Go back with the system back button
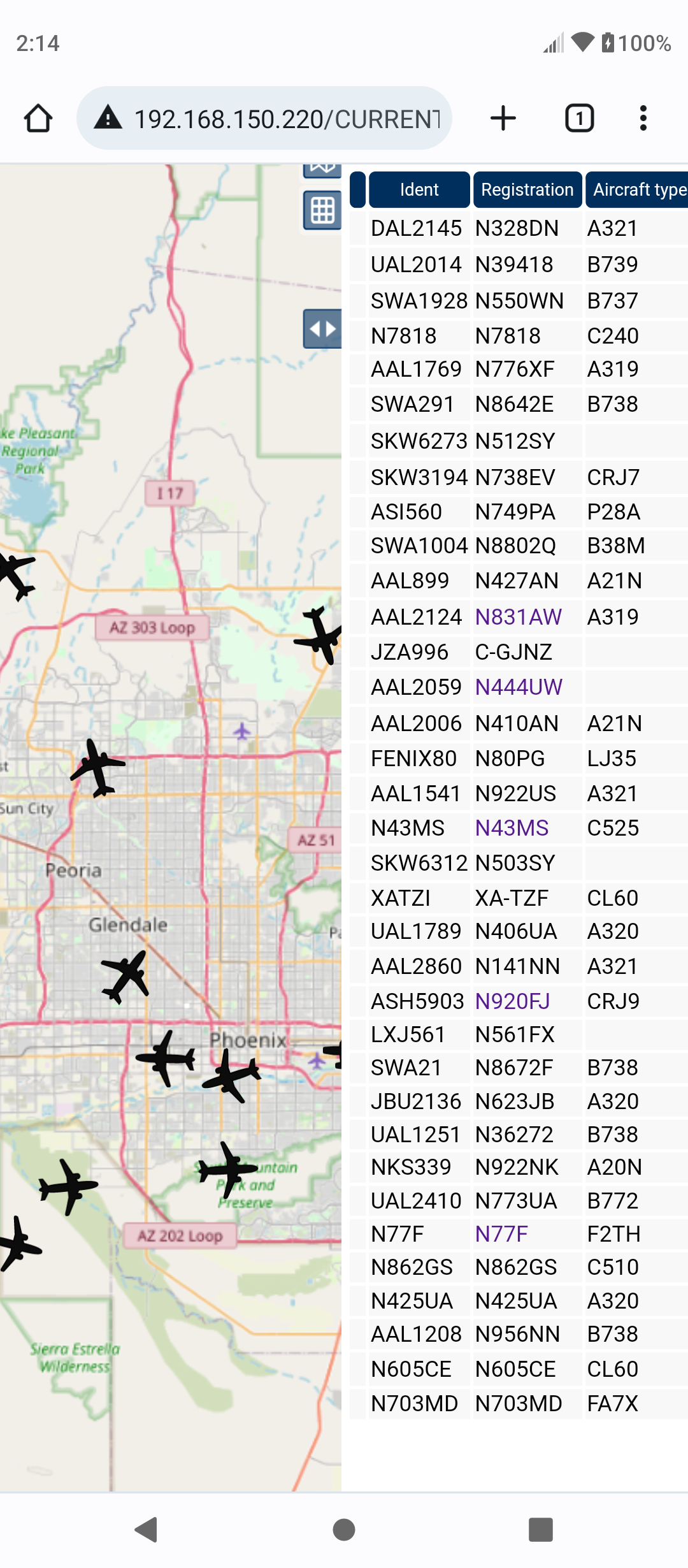The width and height of the screenshot is (688, 1568). (x=147, y=1530)
